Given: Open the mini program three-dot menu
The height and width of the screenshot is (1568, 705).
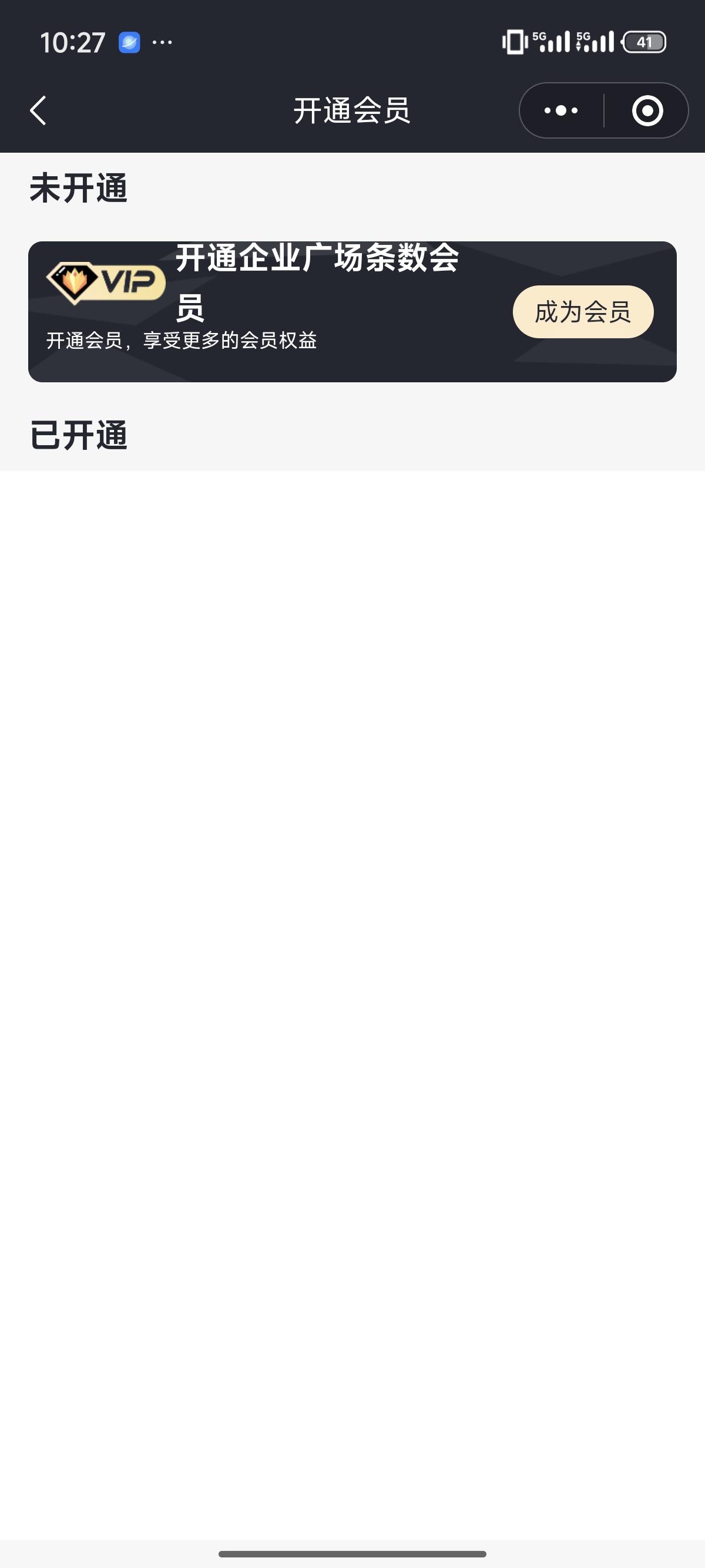Looking at the screenshot, I should 560,111.
